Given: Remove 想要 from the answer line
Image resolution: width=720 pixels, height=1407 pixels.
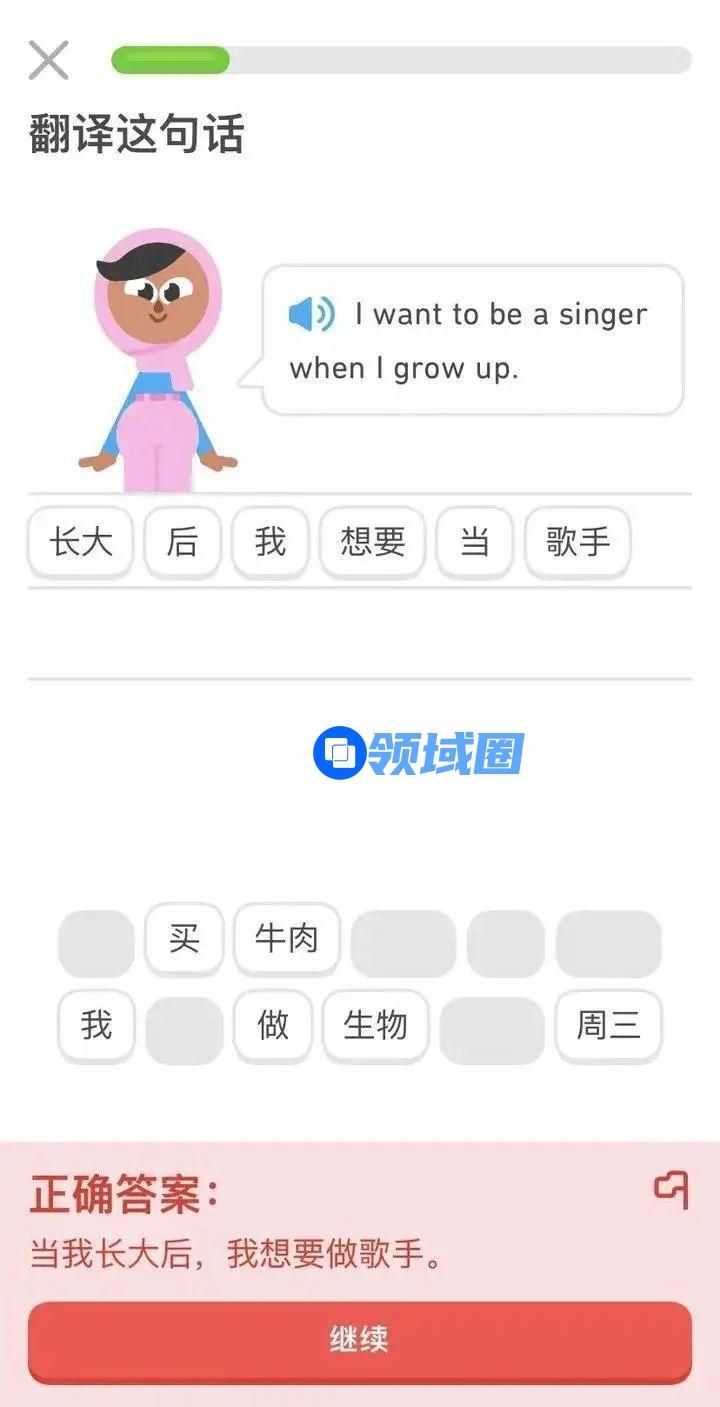Looking at the screenshot, I should click(372, 542).
